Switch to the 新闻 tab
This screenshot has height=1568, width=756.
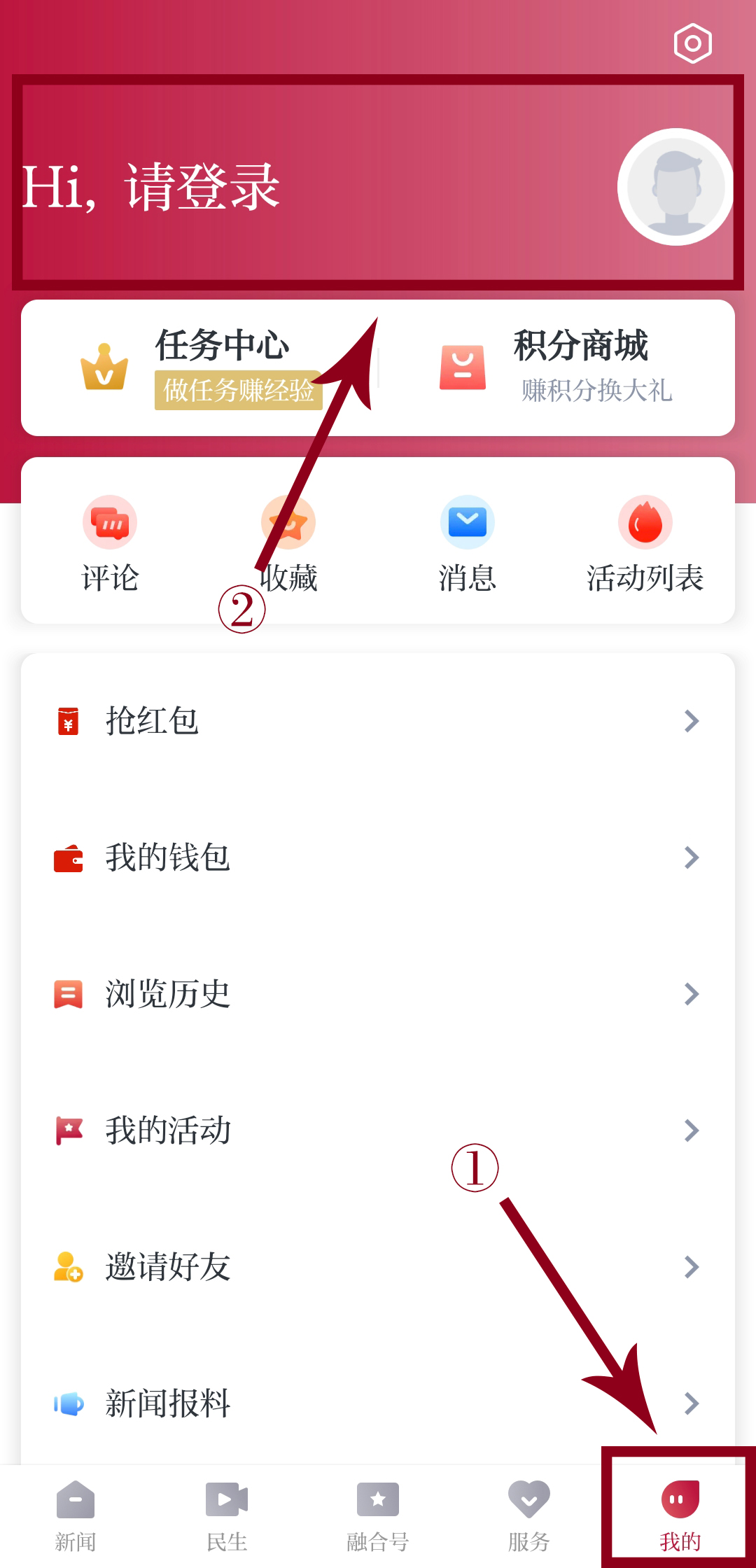point(76,1515)
